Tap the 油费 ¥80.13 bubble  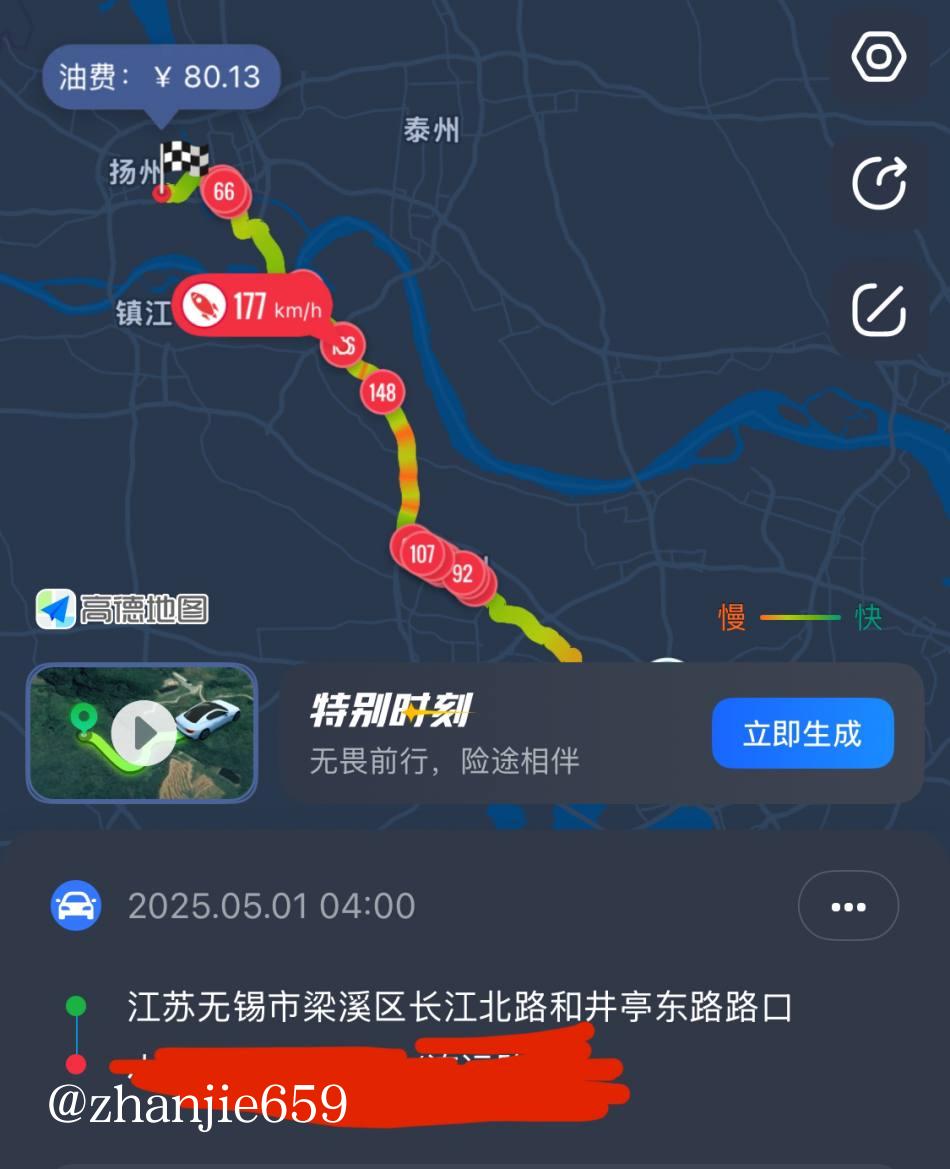click(160, 77)
